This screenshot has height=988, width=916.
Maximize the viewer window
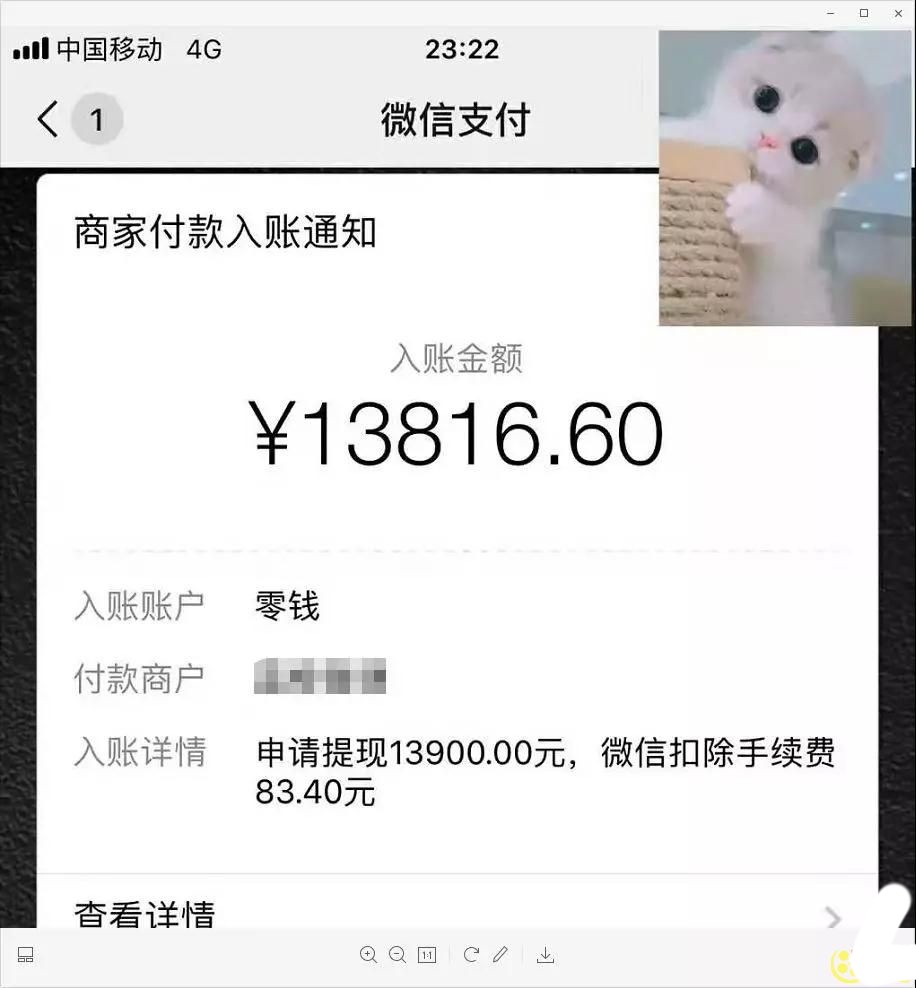[864, 13]
